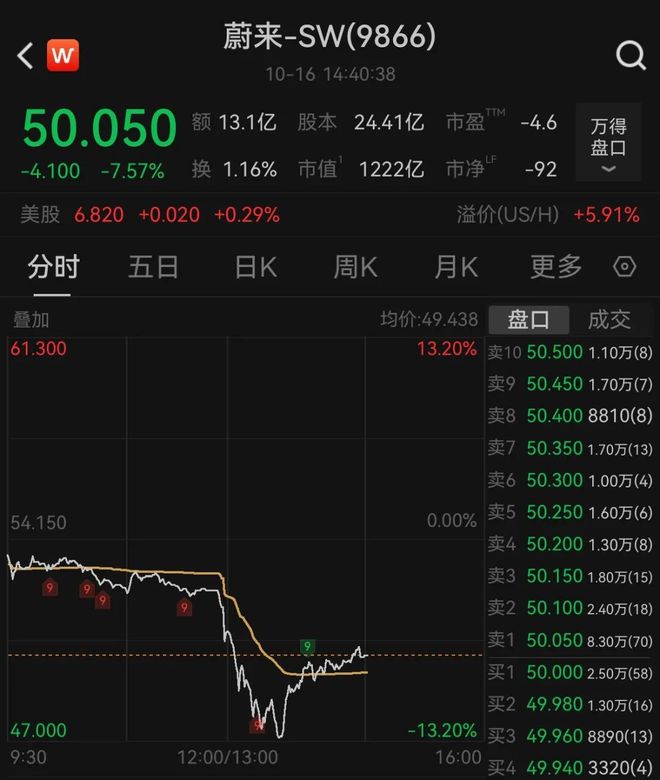Go back using the arrow

[25, 55]
